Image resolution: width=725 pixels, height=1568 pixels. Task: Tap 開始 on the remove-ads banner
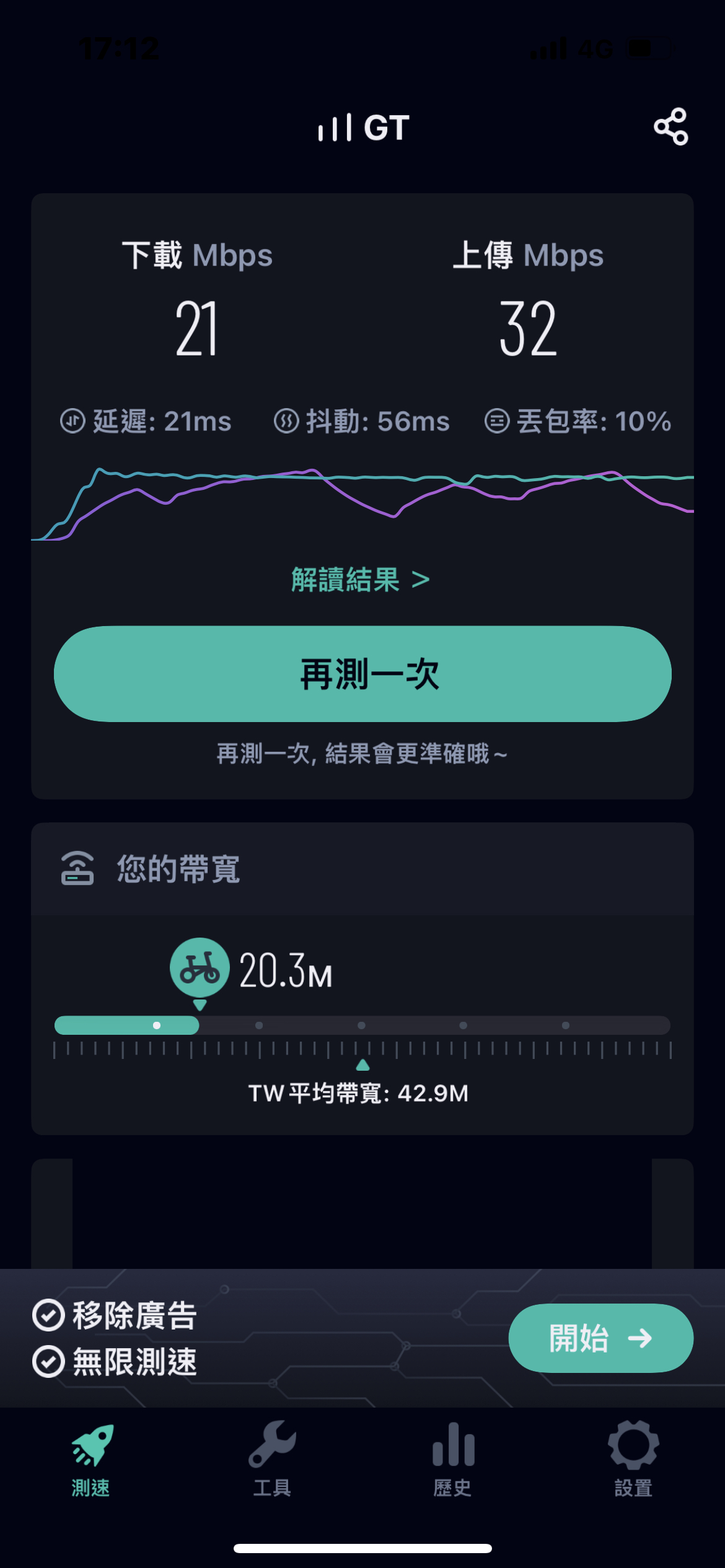coord(600,1338)
